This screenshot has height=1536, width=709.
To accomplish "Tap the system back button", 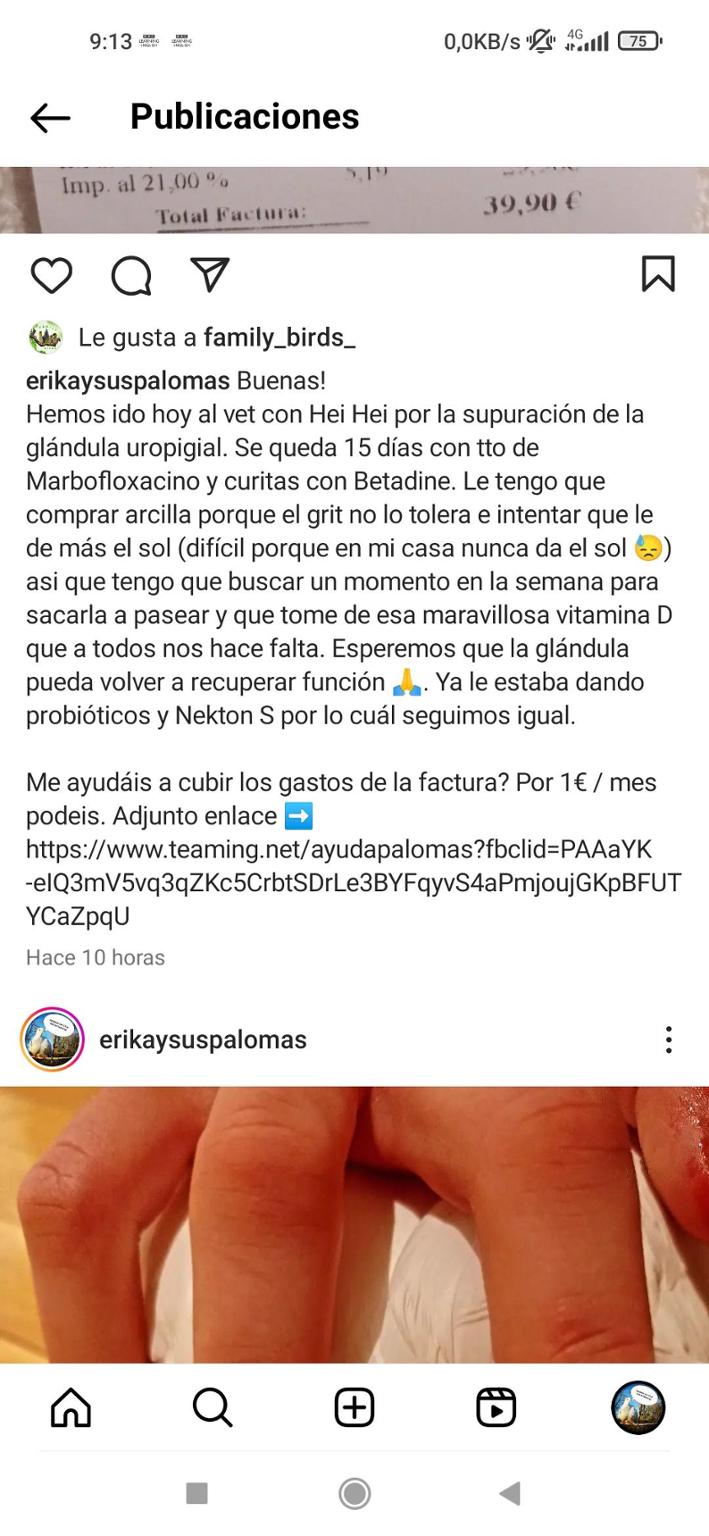I will 510,1494.
